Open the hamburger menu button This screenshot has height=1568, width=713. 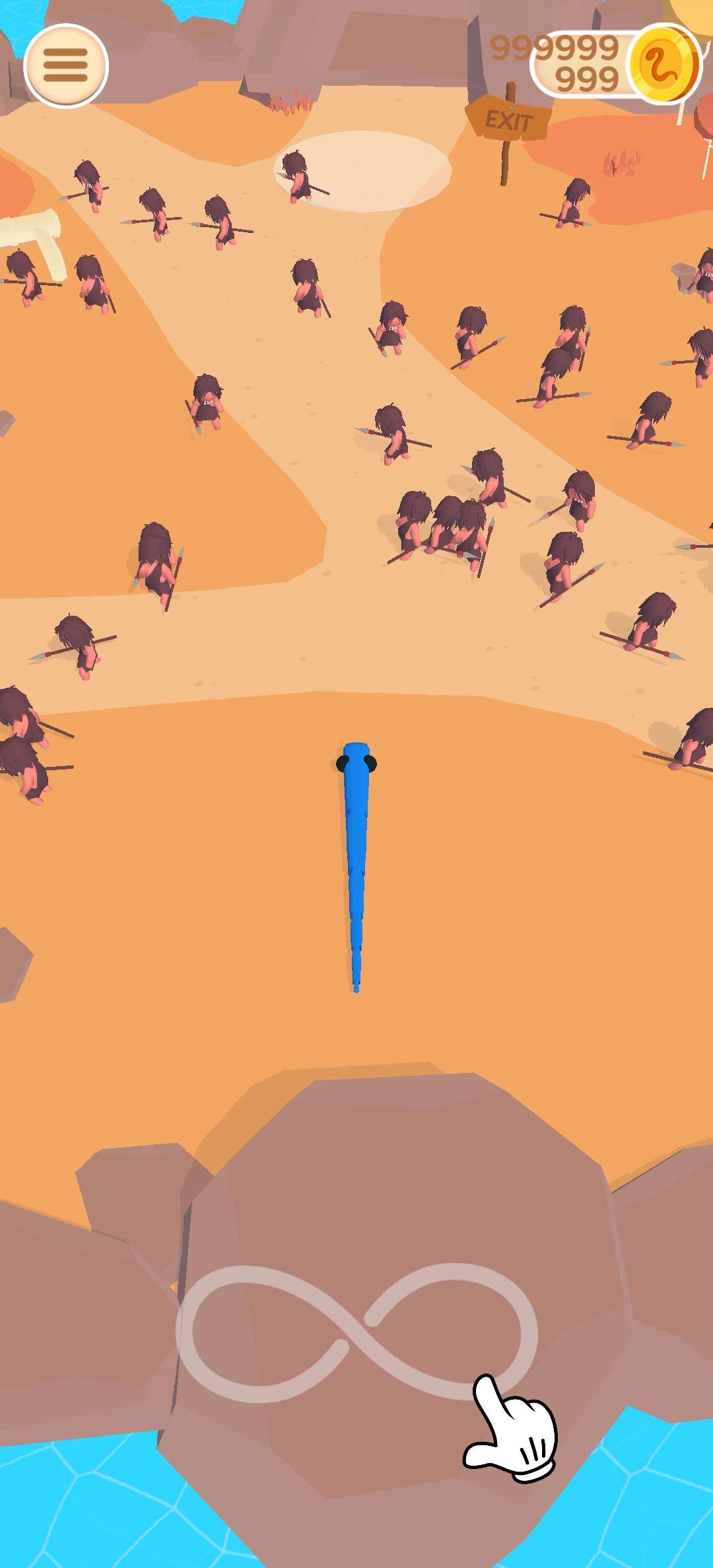click(65, 65)
